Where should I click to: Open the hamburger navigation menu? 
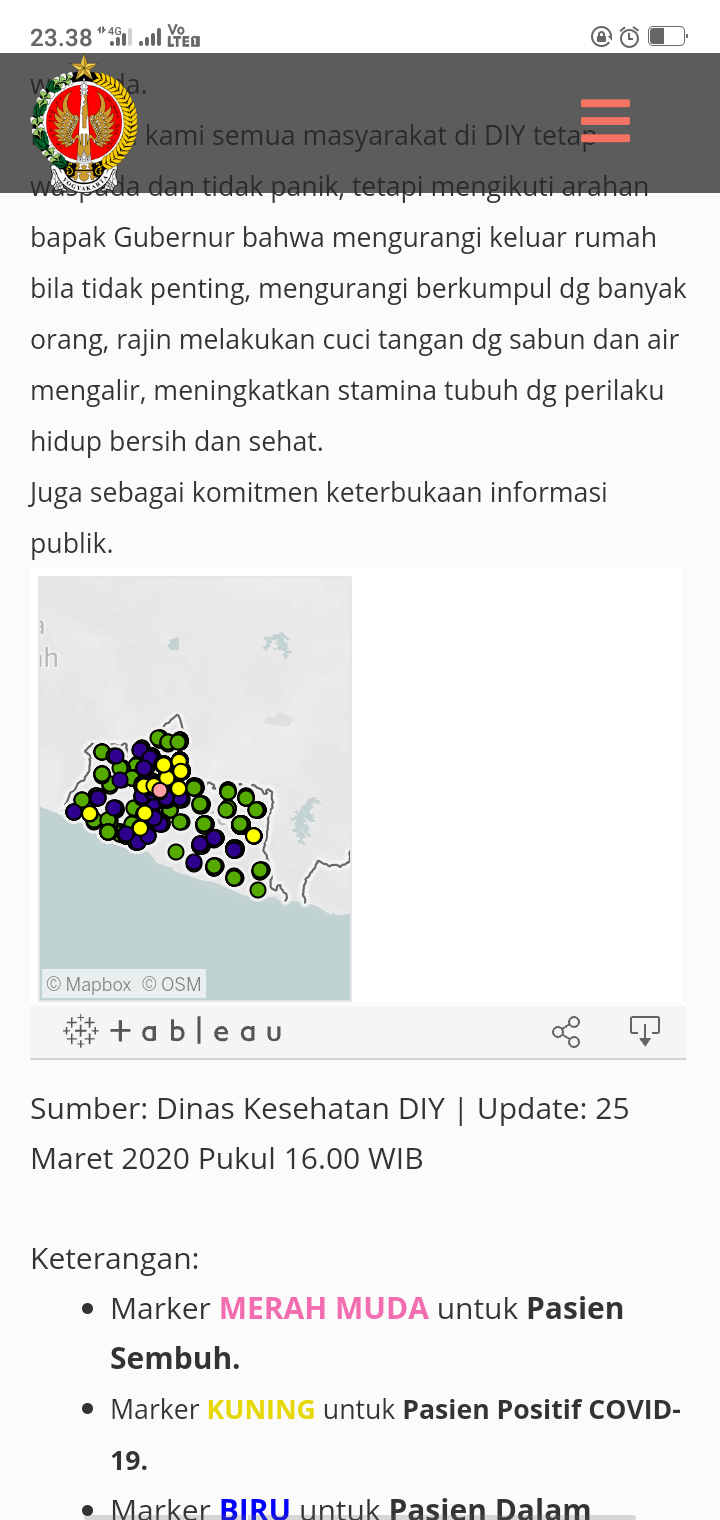(605, 121)
